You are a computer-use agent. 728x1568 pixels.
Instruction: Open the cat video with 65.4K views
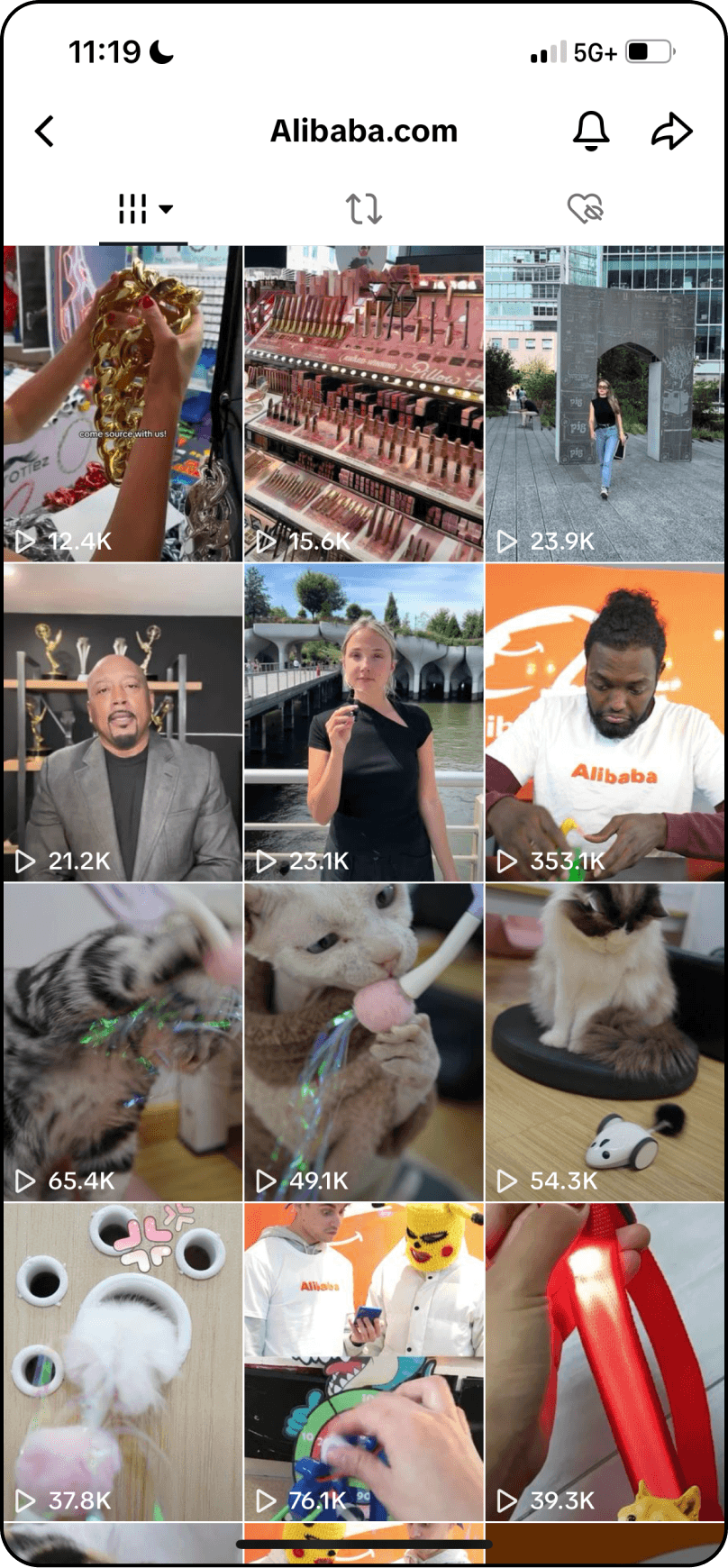pos(123,1042)
